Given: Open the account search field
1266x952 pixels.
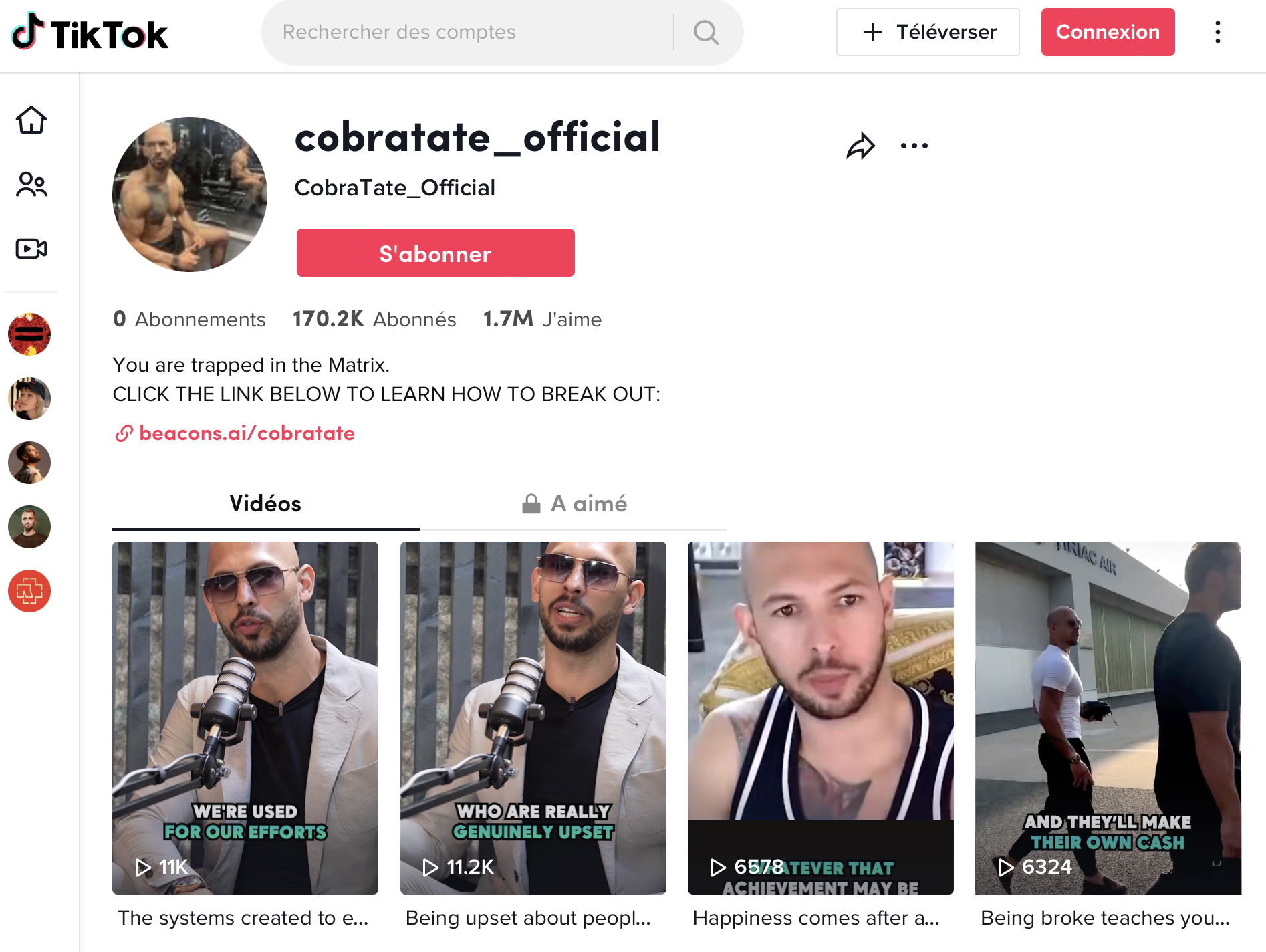Looking at the screenshot, I should [468, 32].
